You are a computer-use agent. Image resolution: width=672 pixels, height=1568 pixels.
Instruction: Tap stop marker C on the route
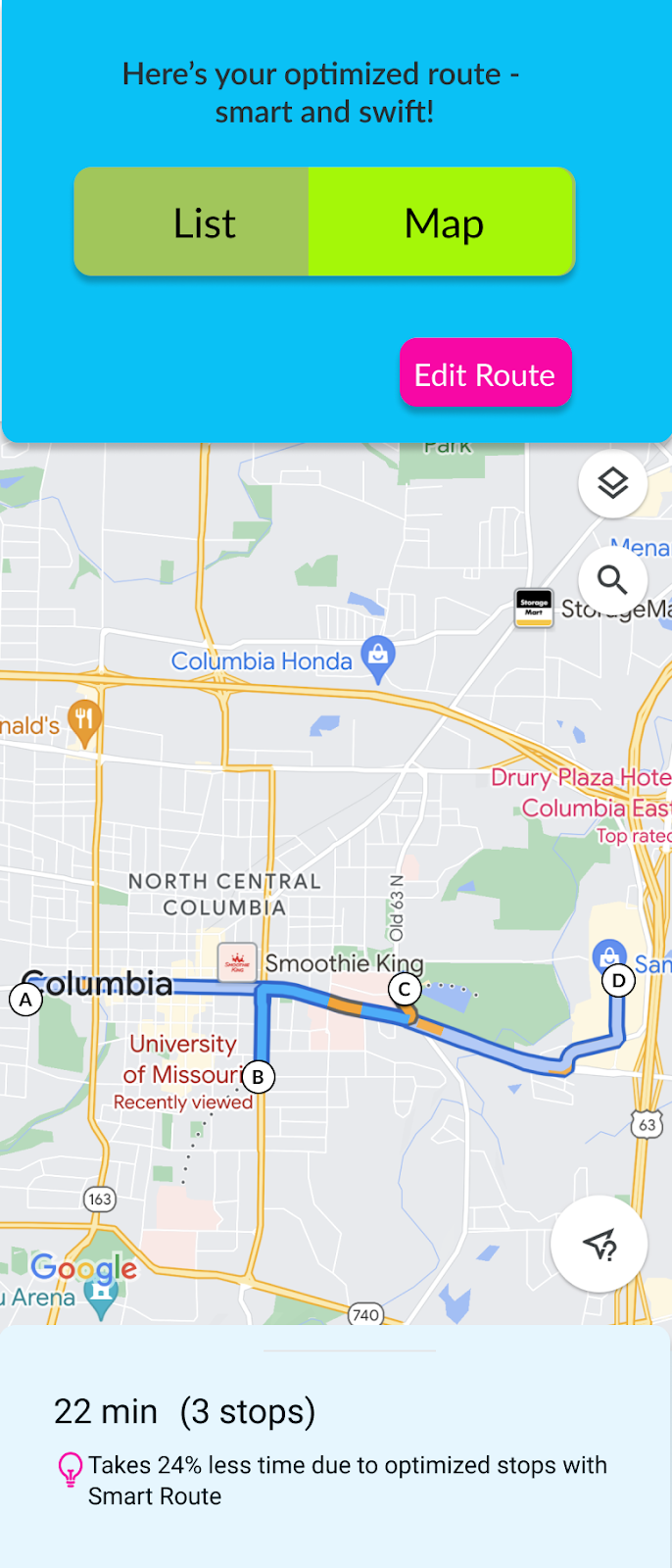click(x=404, y=989)
